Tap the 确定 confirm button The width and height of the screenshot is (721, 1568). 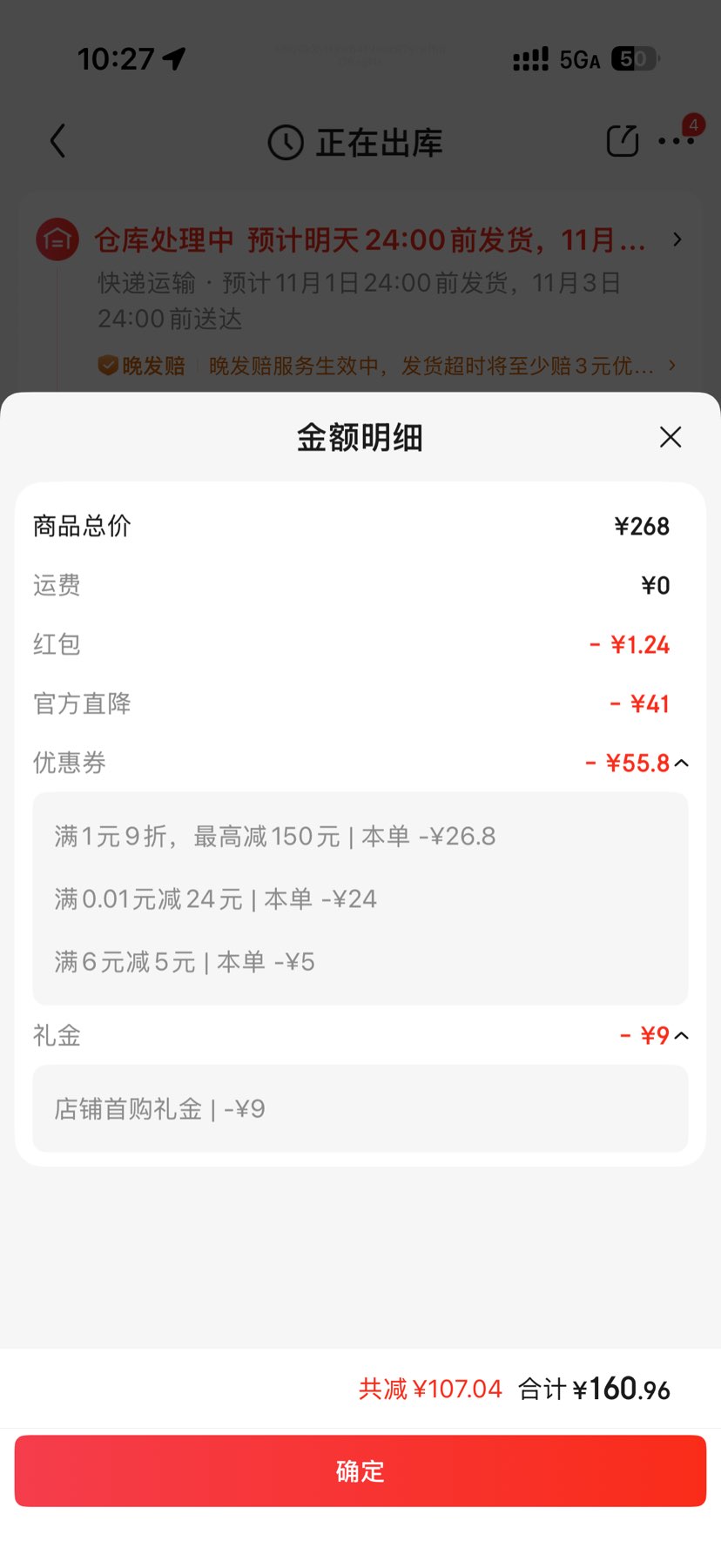[x=360, y=1471]
